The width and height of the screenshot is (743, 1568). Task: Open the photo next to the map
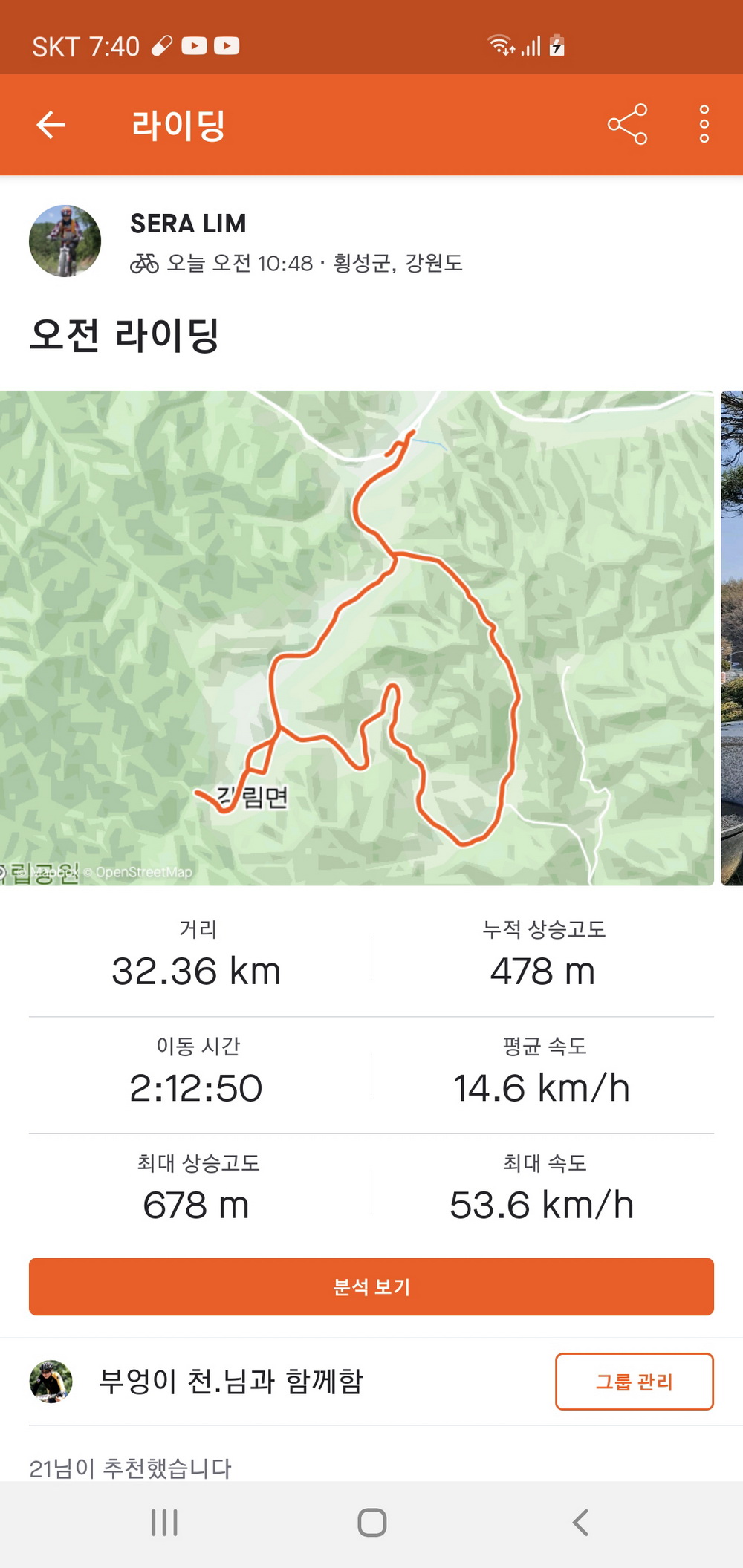tap(732, 637)
